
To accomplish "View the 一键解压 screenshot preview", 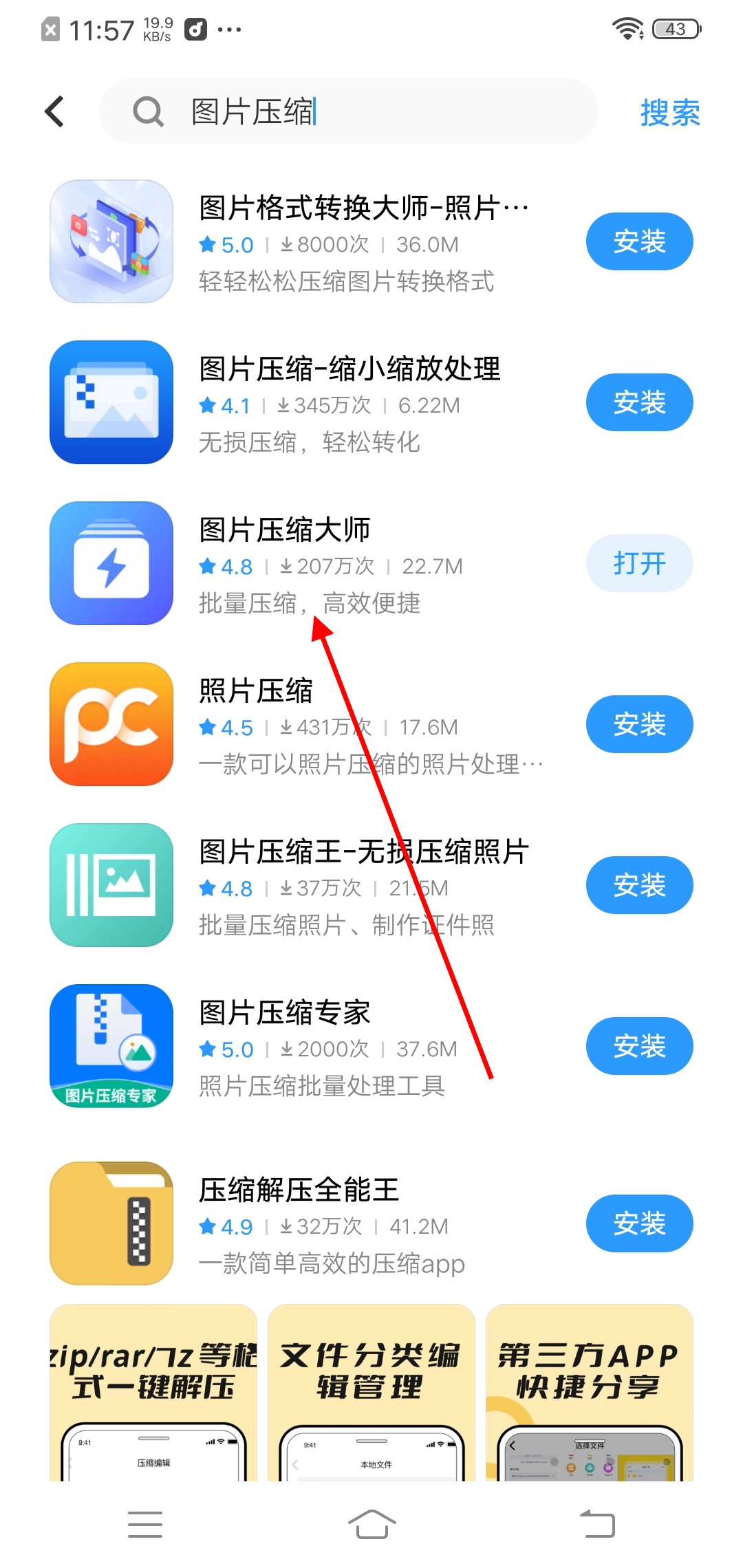I will tap(153, 1393).
